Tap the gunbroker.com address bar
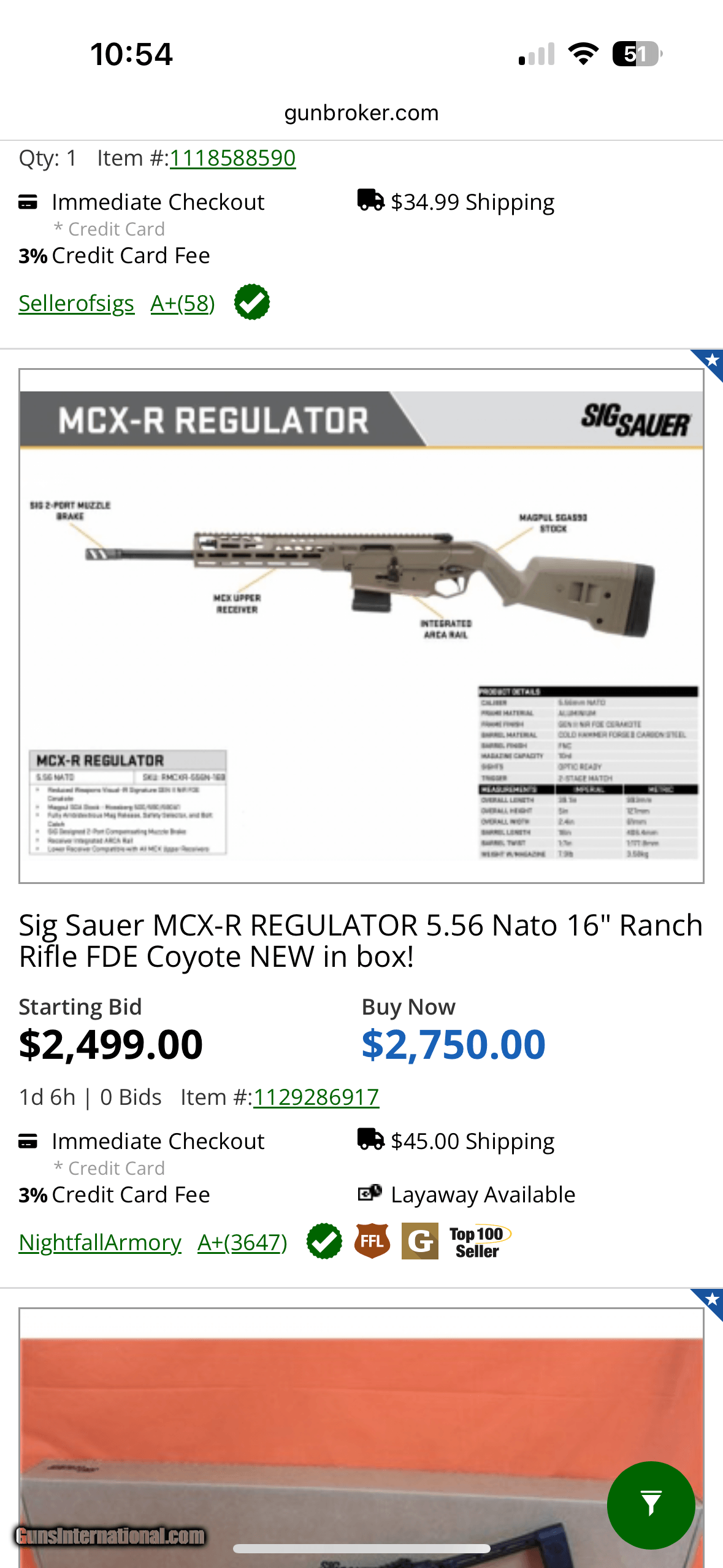Image resolution: width=723 pixels, height=1568 pixels. 361,113
